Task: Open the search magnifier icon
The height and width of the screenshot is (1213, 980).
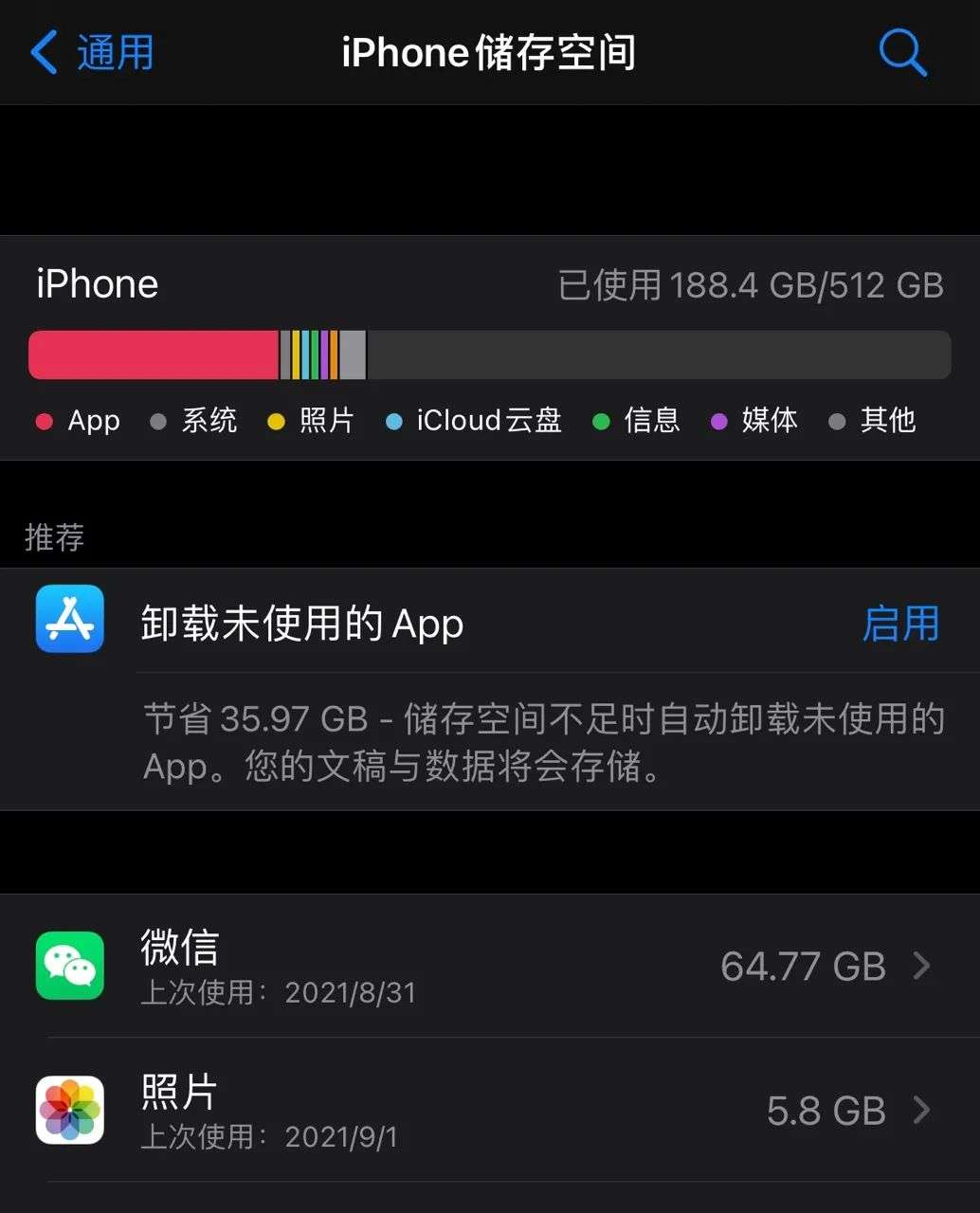Action: coord(901,52)
